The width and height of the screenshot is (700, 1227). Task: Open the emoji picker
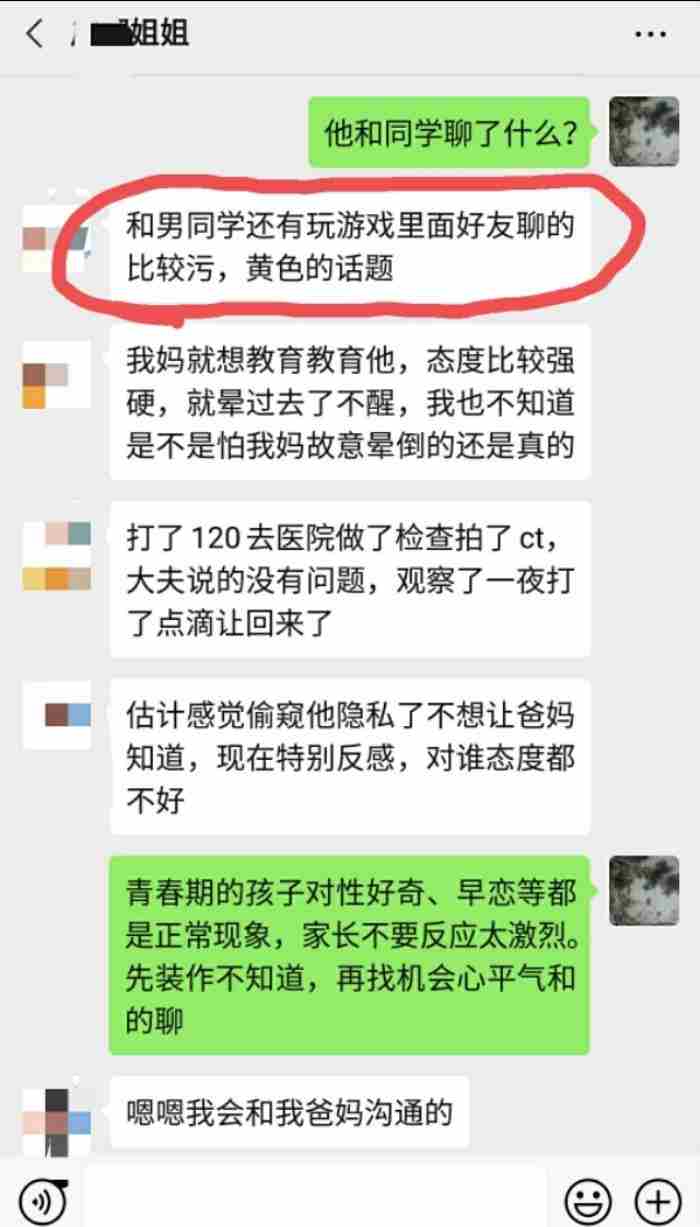(588, 1198)
